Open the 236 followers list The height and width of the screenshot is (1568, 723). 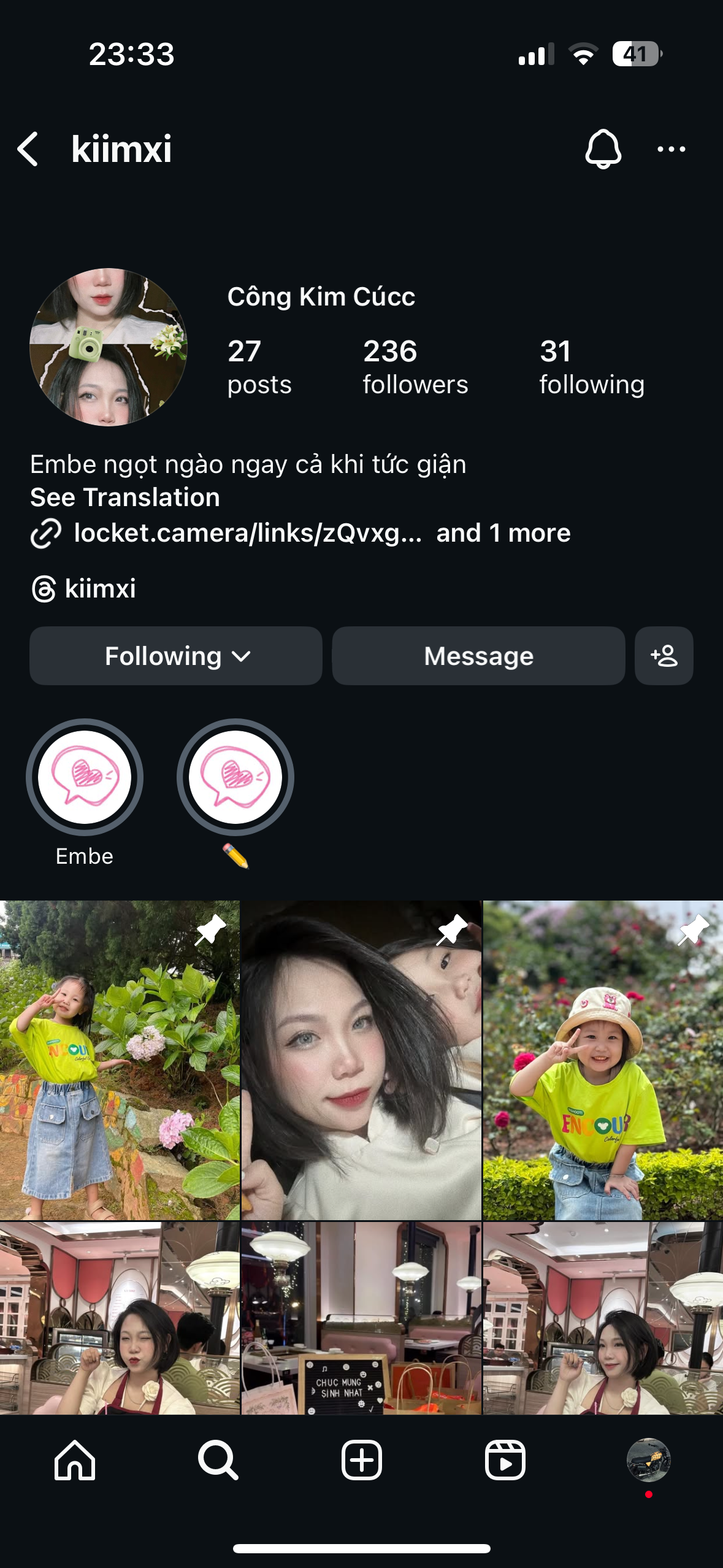(x=415, y=367)
